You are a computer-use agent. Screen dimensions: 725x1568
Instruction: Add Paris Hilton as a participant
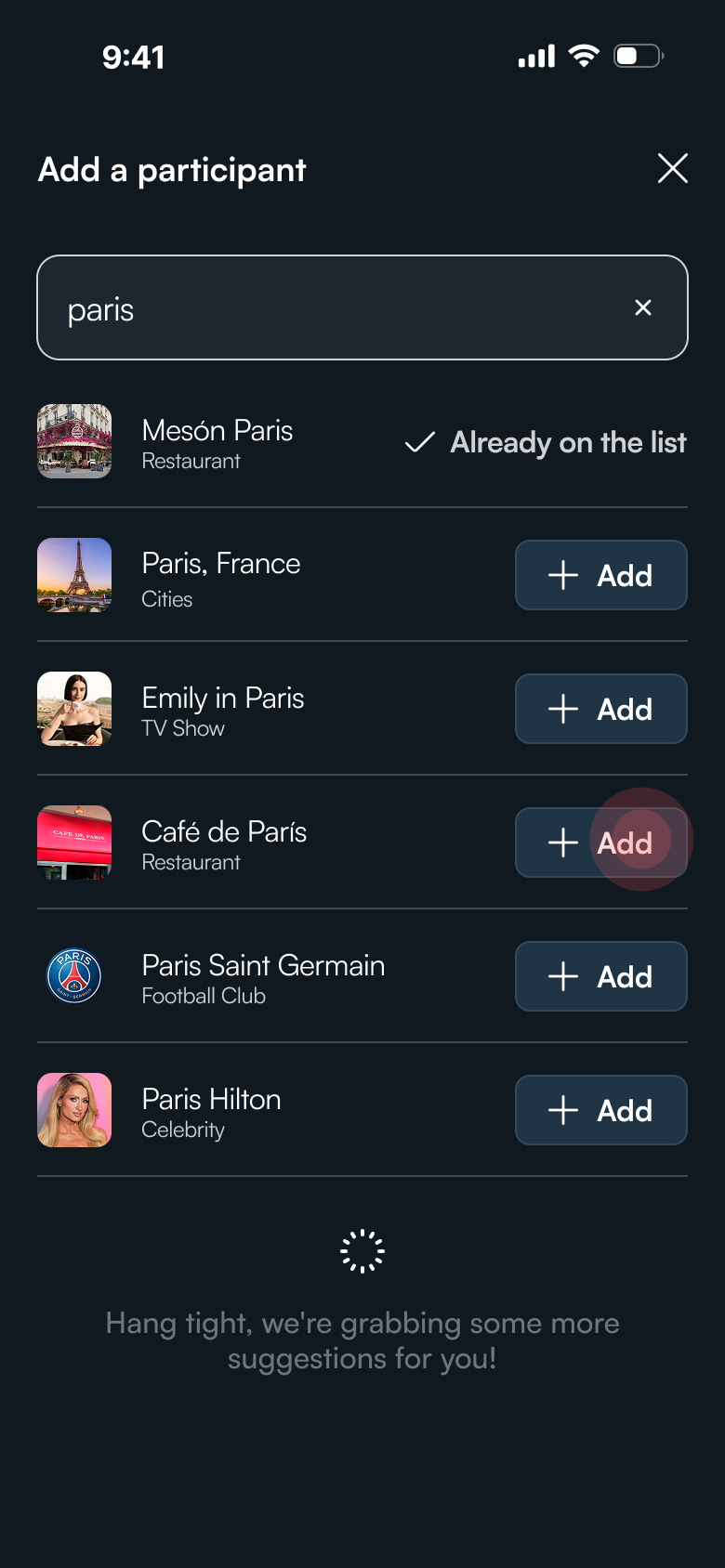click(x=600, y=1110)
